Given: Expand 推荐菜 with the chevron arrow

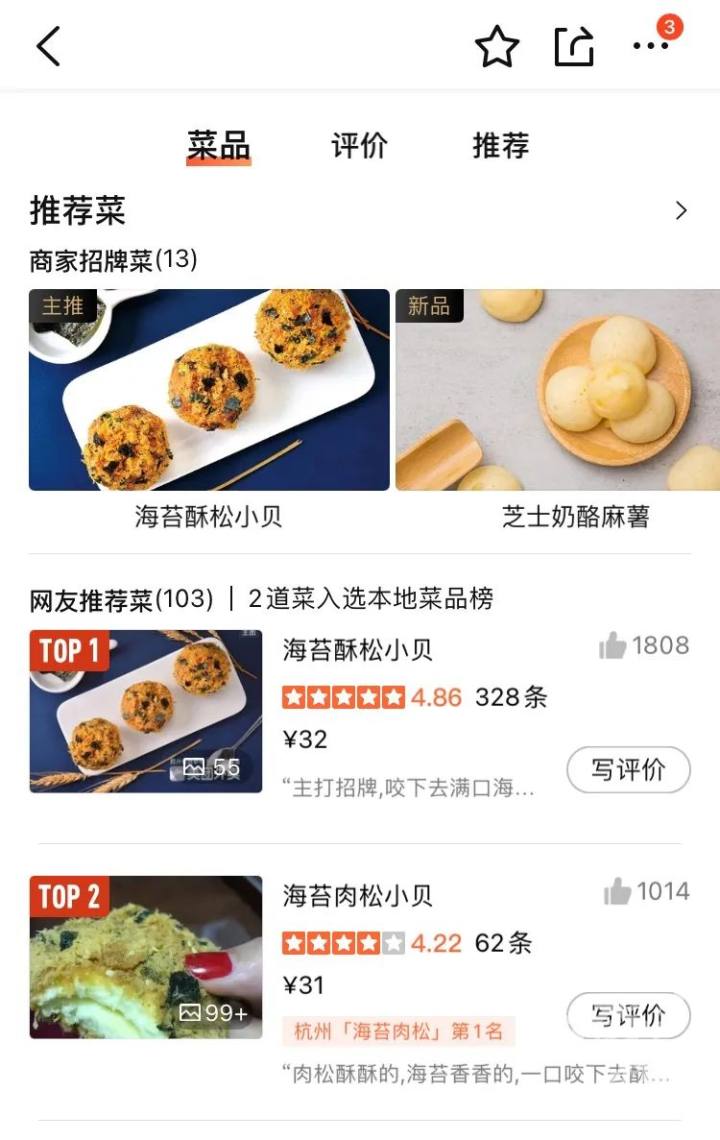Looking at the screenshot, I should [x=681, y=211].
